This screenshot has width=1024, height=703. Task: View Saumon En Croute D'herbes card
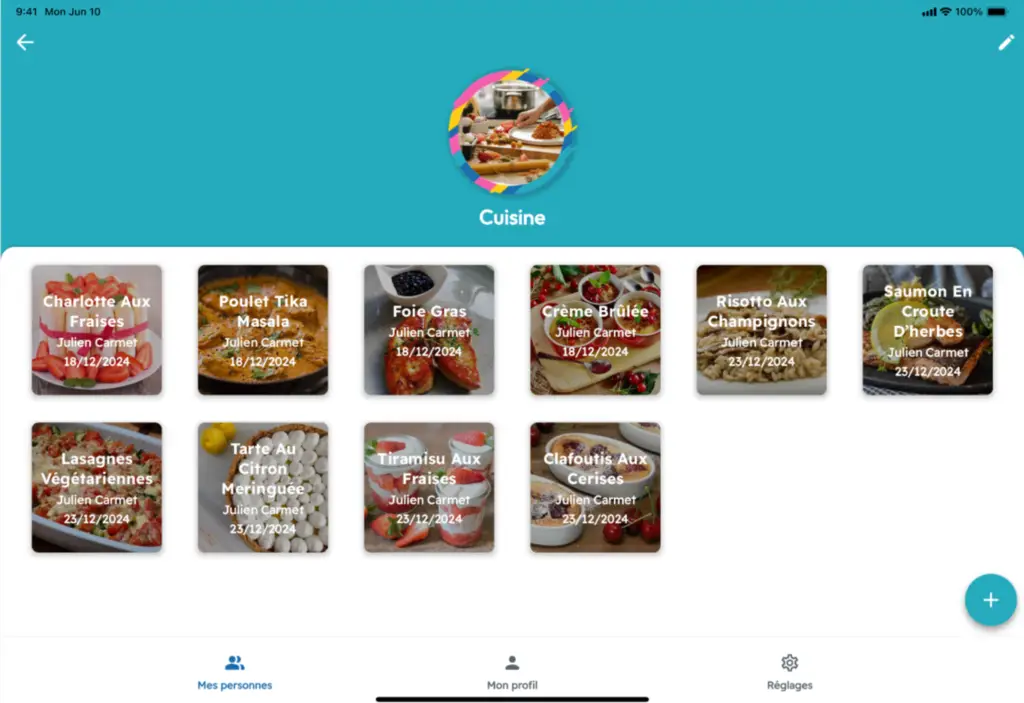pyautogui.click(x=927, y=329)
